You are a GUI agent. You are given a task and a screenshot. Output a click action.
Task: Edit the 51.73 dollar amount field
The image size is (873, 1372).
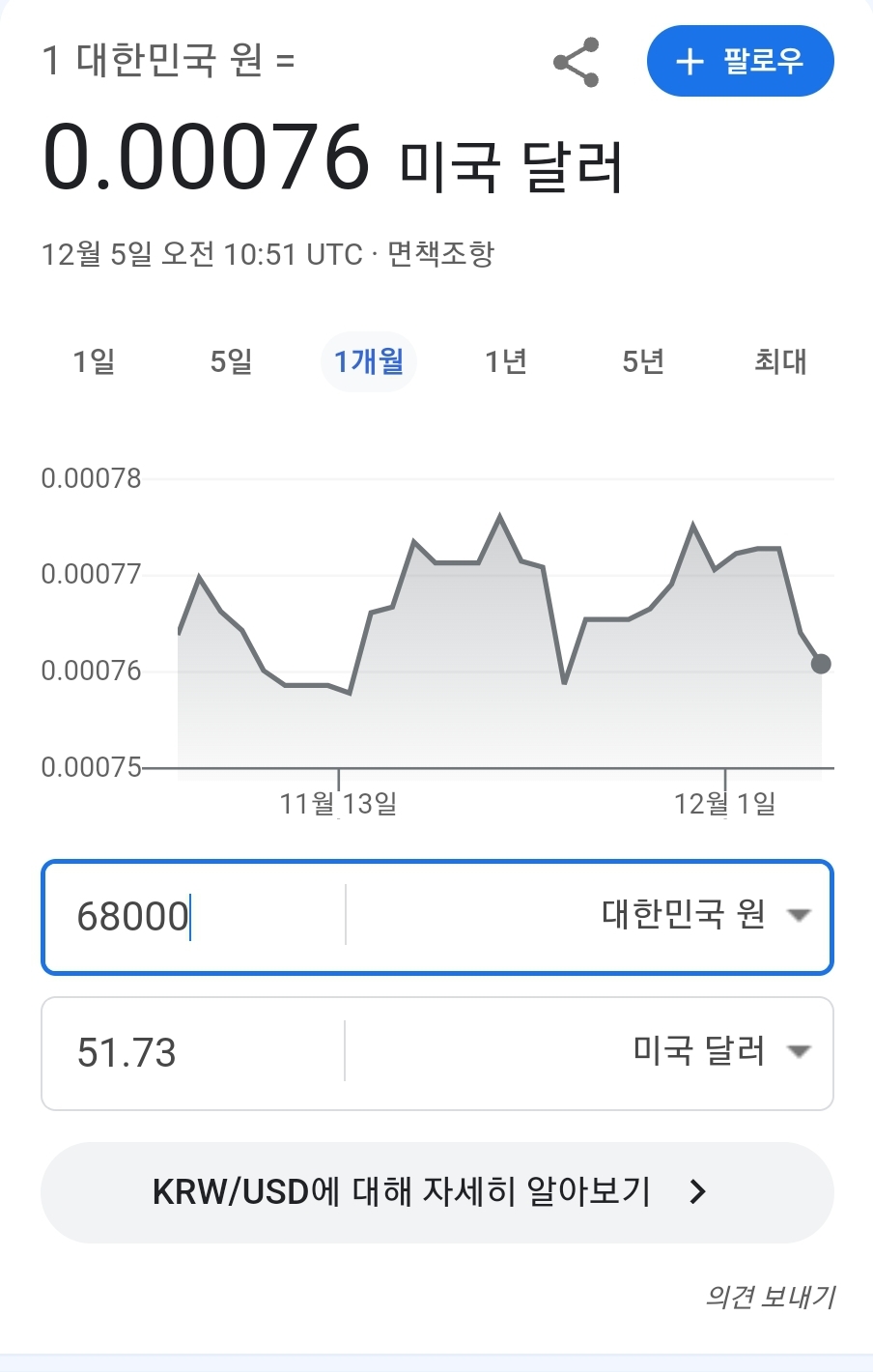[x=193, y=1052]
